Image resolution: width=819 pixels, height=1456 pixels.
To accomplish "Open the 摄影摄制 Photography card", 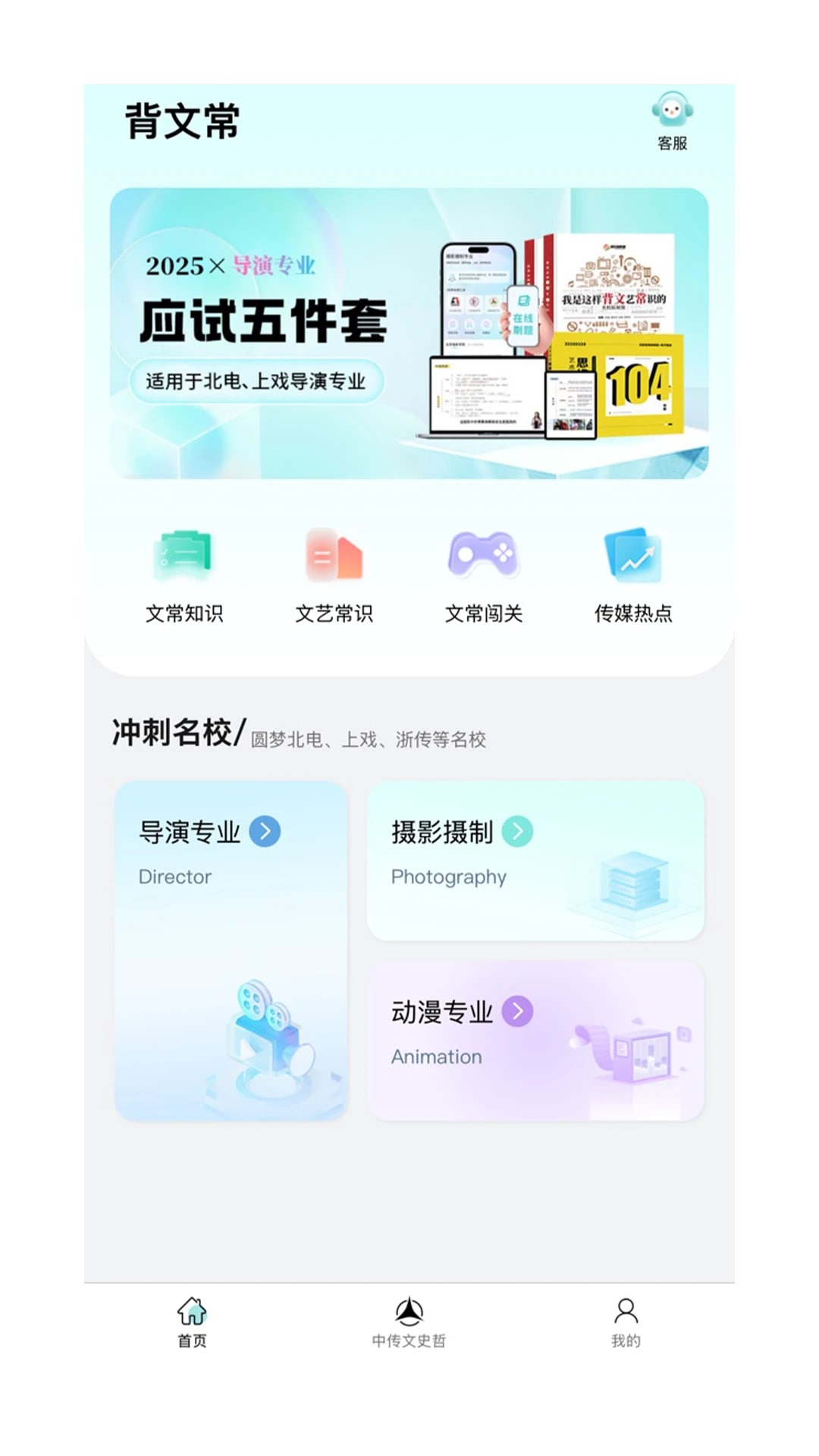I will (x=535, y=861).
